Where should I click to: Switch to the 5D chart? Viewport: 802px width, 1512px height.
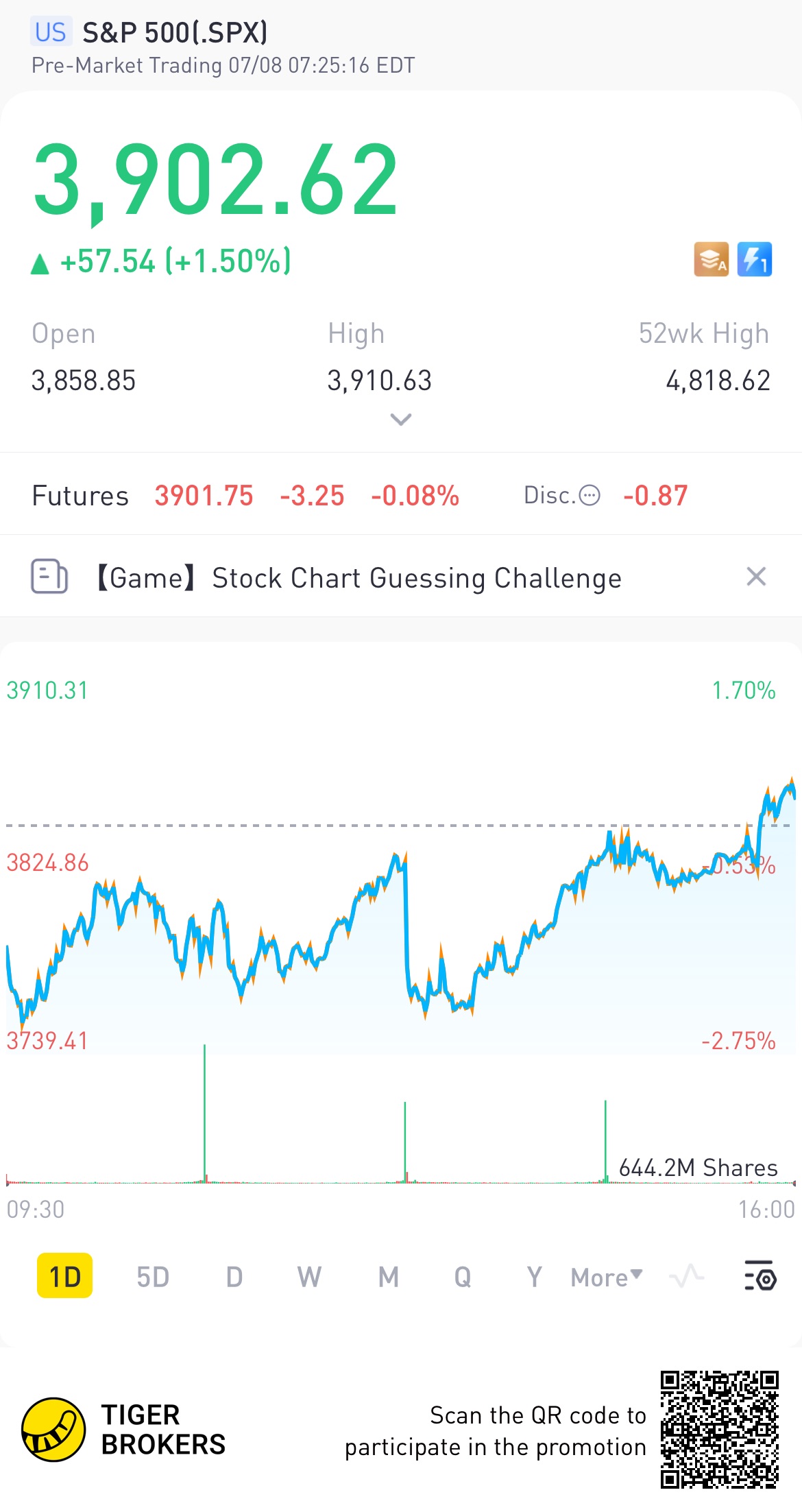(x=152, y=1277)
